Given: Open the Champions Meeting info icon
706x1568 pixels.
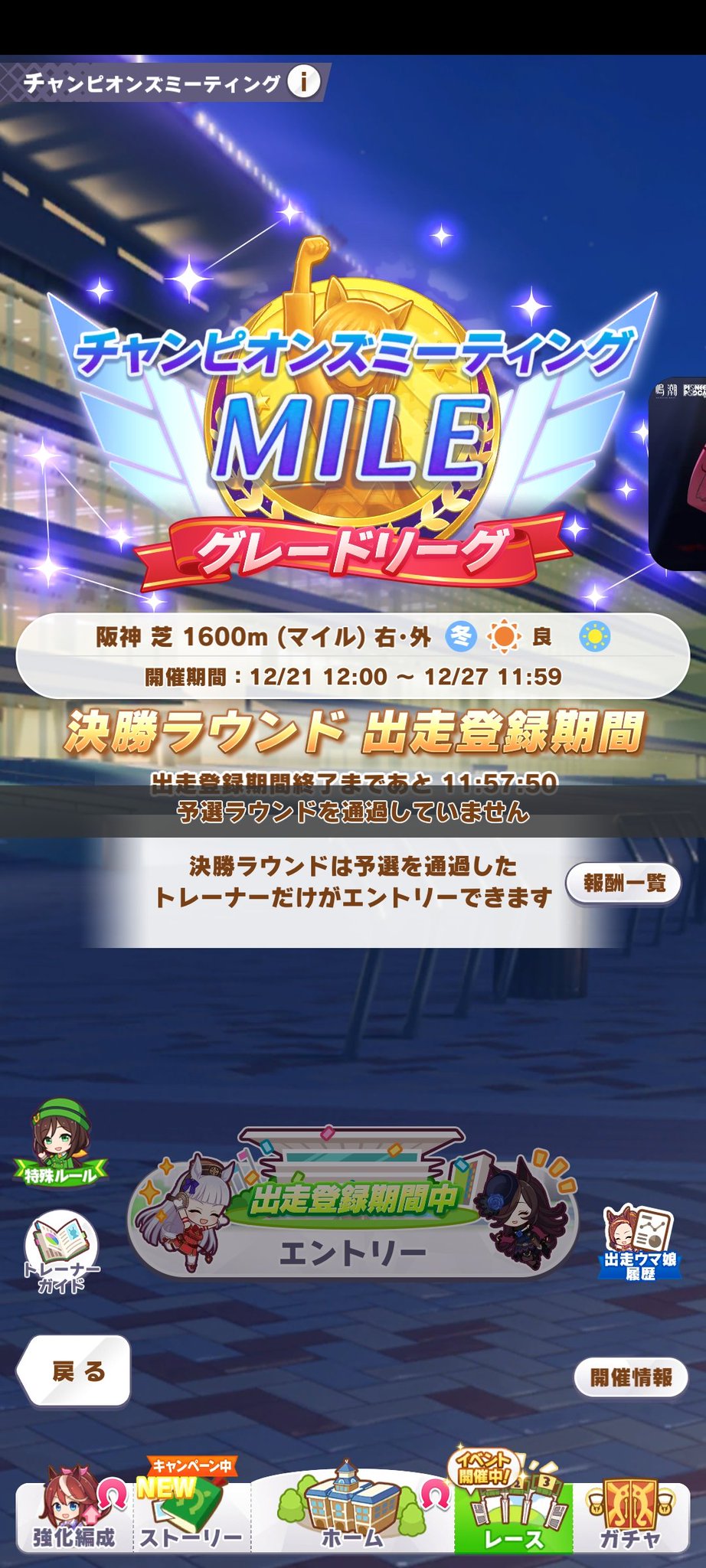Looking at the screenshot, I should click(304, 81).
